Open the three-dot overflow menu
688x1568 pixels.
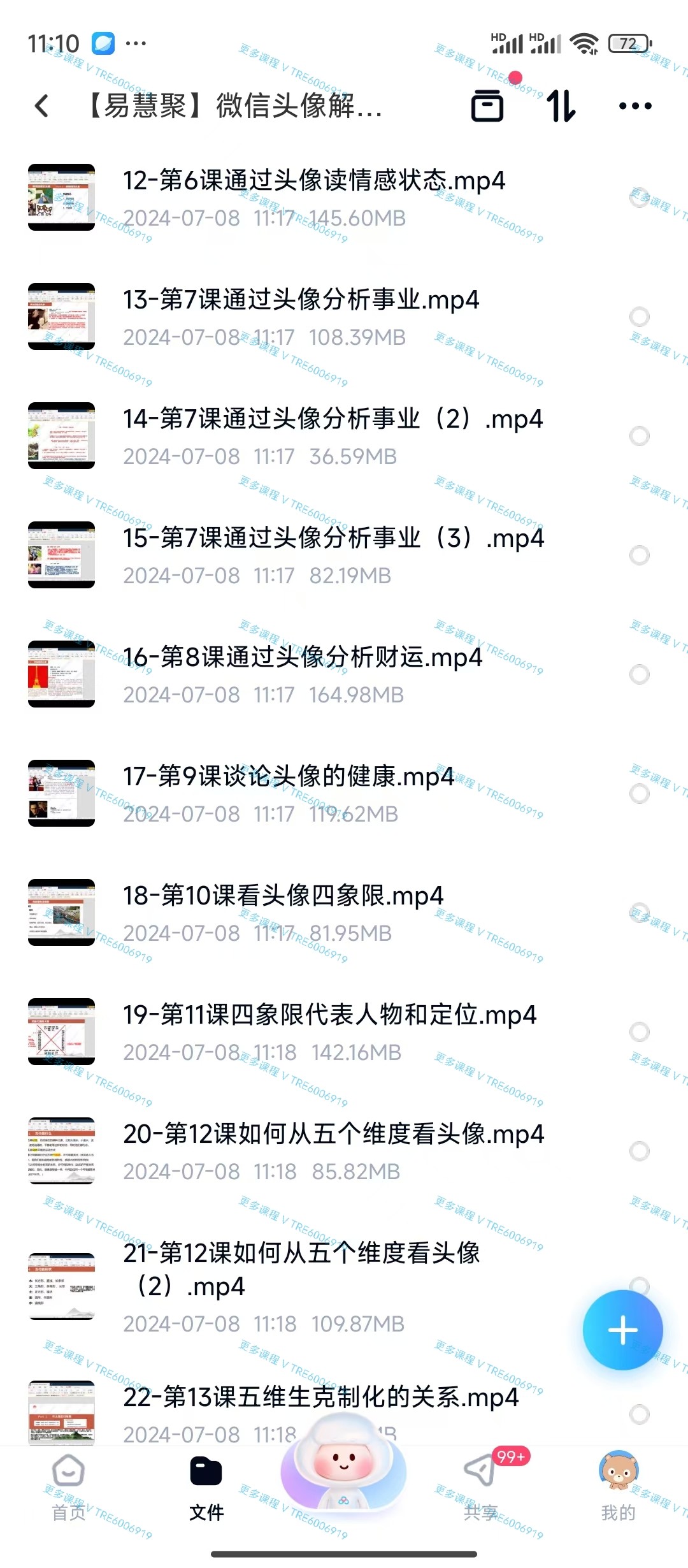pyautogui.click(x=635, y=106)
